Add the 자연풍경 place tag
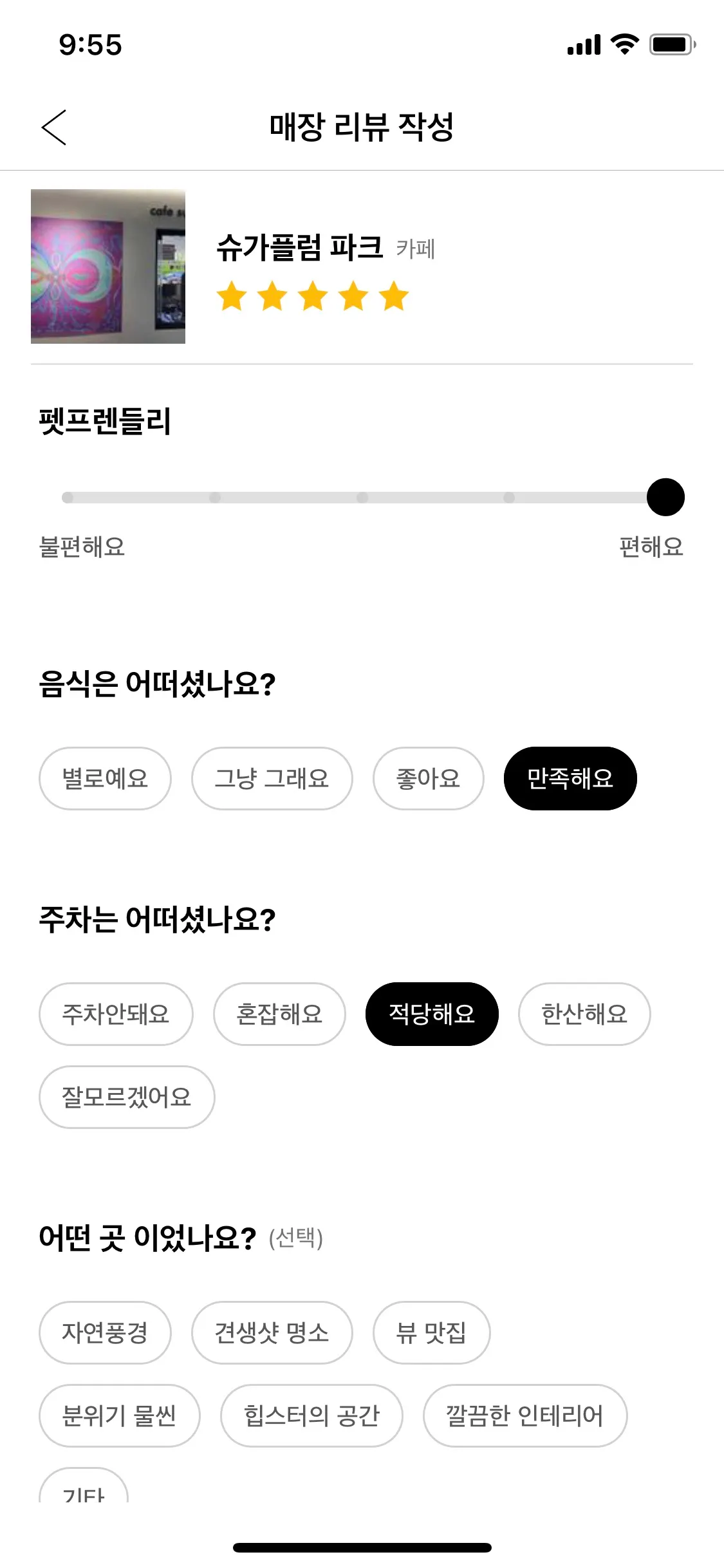This screenshot has height=1568, width=724. click(105, 1332)
